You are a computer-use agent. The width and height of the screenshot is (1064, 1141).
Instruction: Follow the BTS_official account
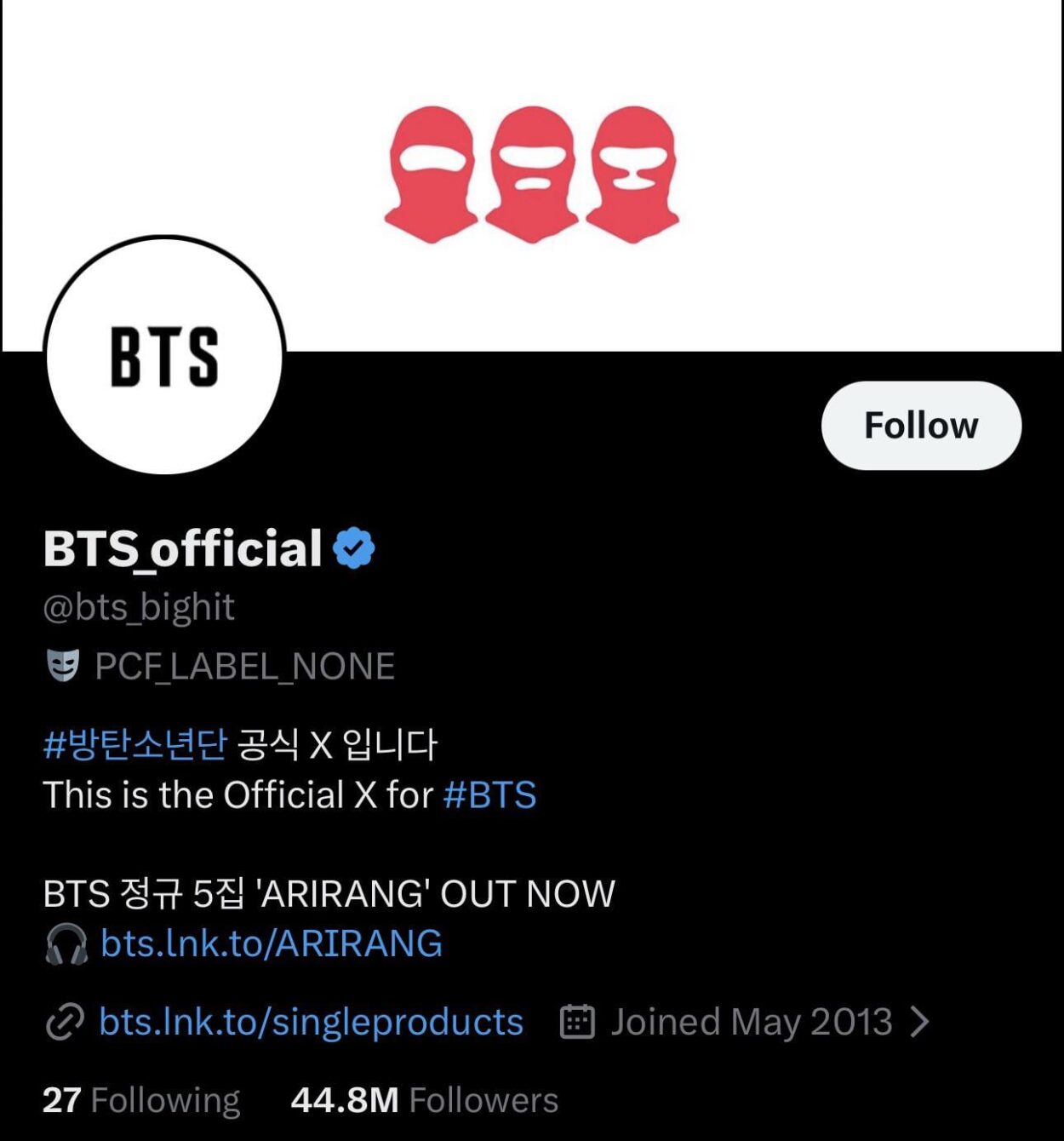(921, 426)
